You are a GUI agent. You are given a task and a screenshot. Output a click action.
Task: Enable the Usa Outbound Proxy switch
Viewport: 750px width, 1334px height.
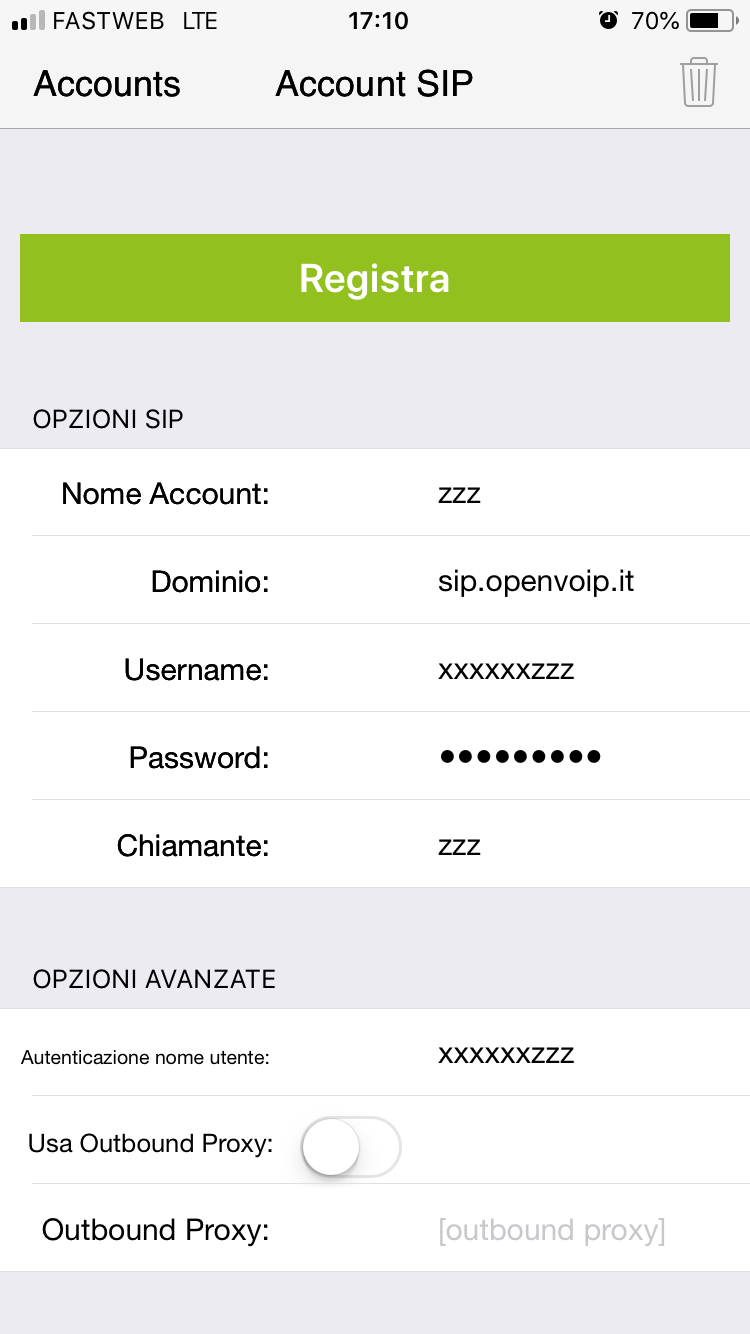pos(351,1146)
